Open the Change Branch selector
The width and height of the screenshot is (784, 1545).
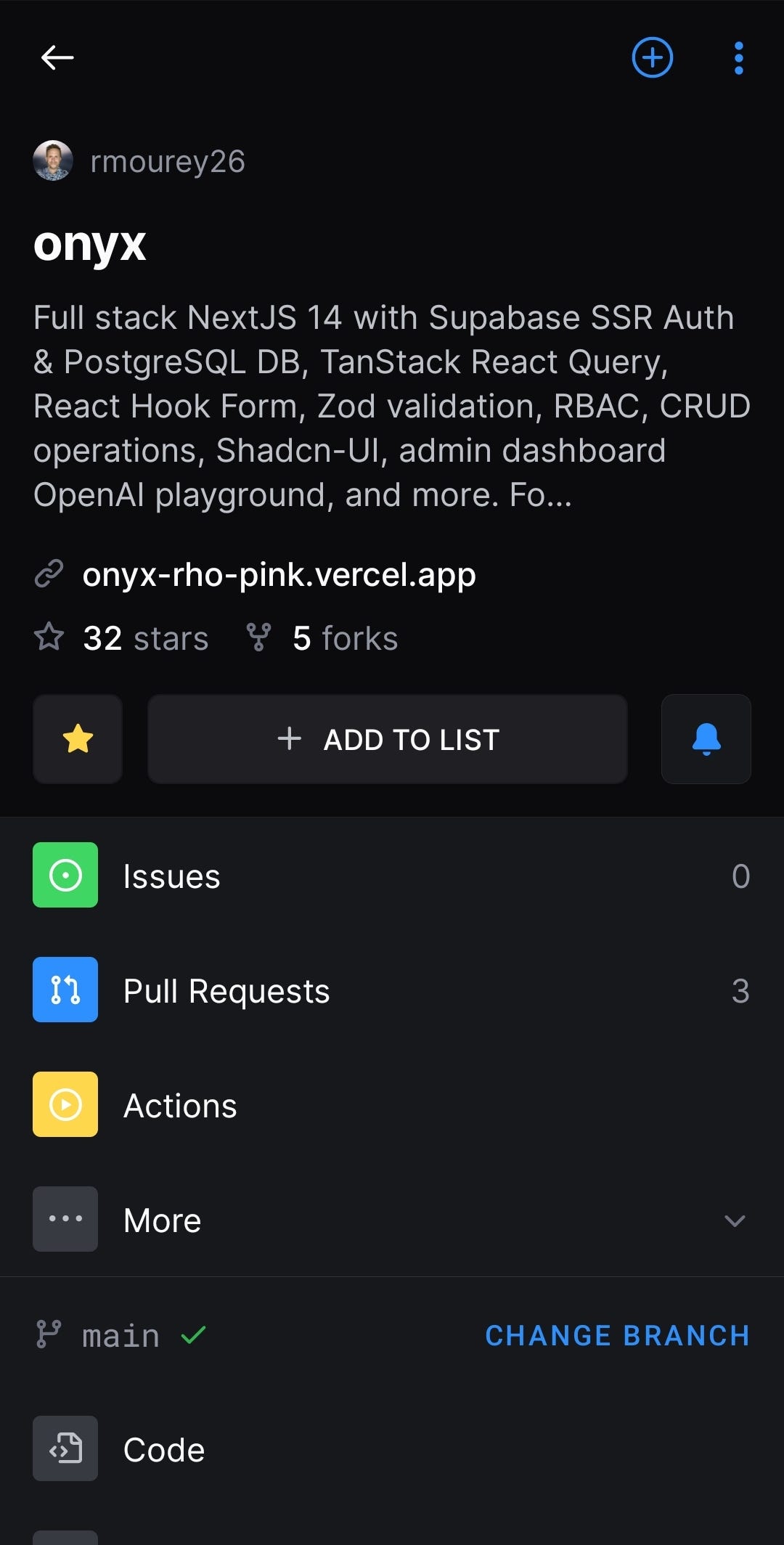pyautogui.click(x=618, y=1334)
